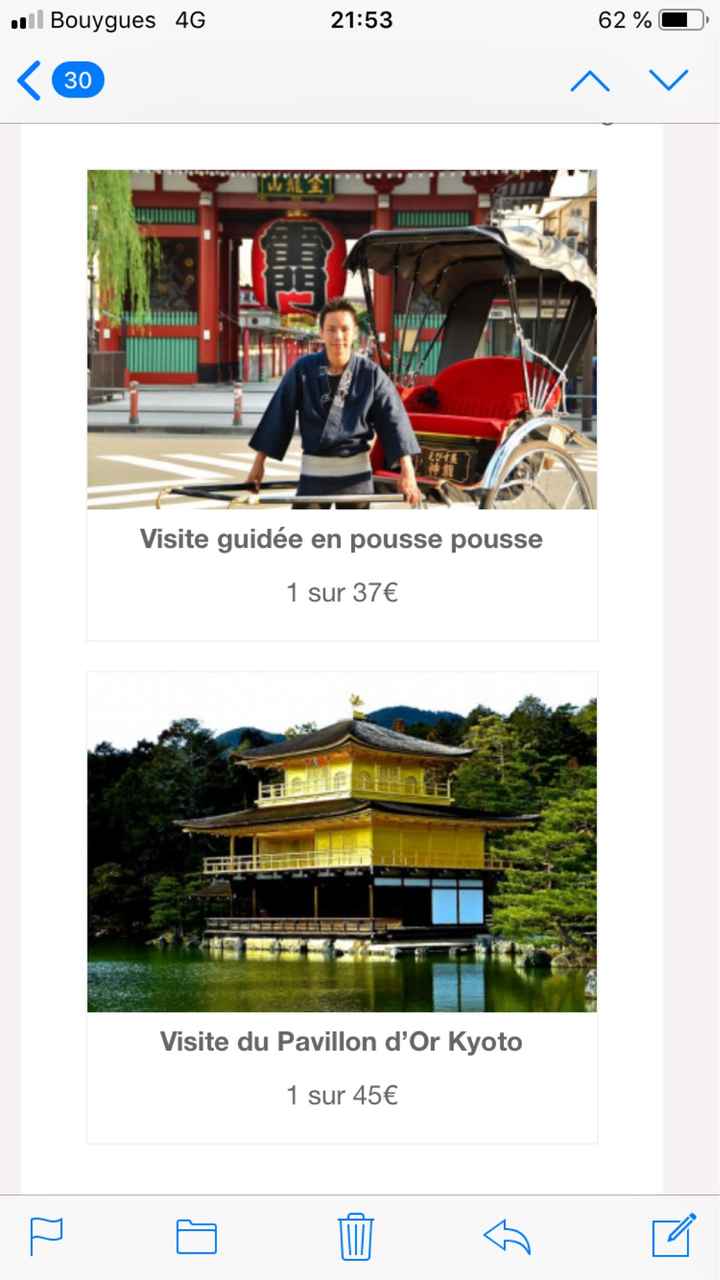
Task: Tap the Golden Pavilion photo
Action: [341, 843]
